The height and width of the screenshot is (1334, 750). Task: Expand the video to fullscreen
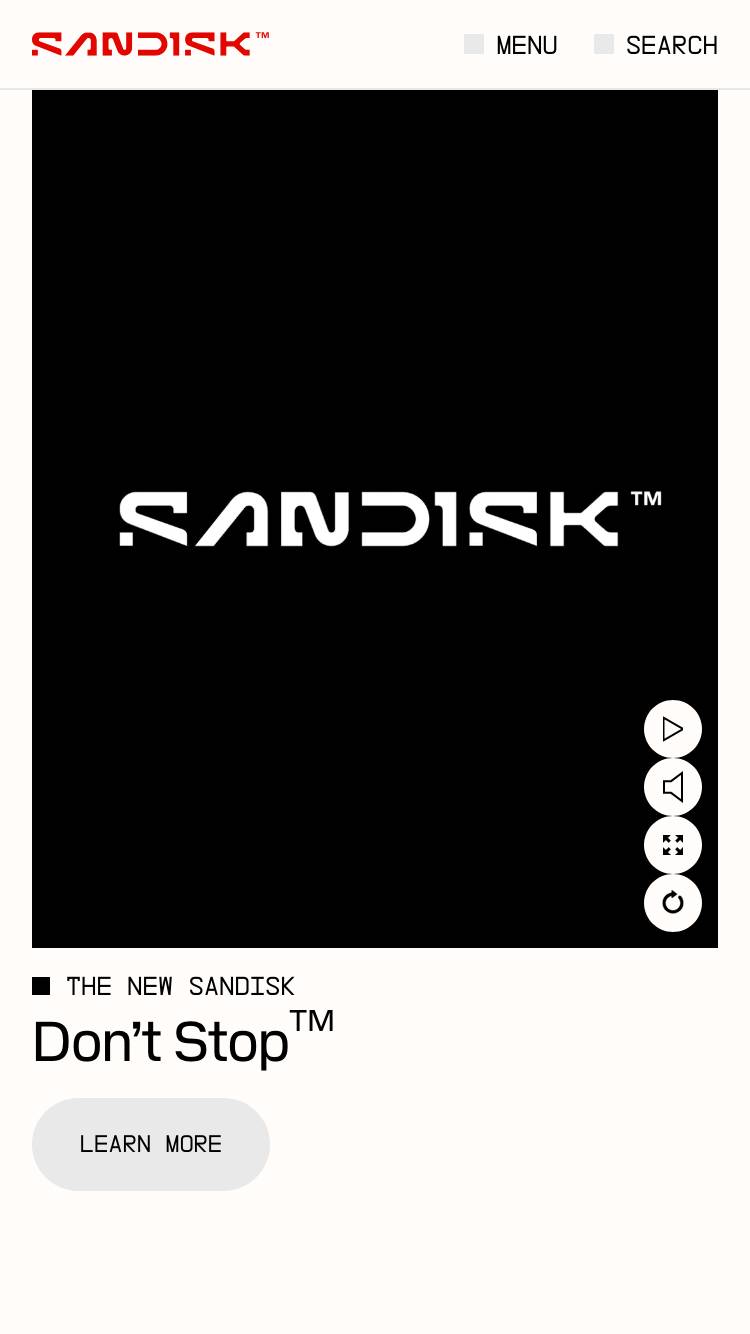pyautogui.click(x=673, y=845)
